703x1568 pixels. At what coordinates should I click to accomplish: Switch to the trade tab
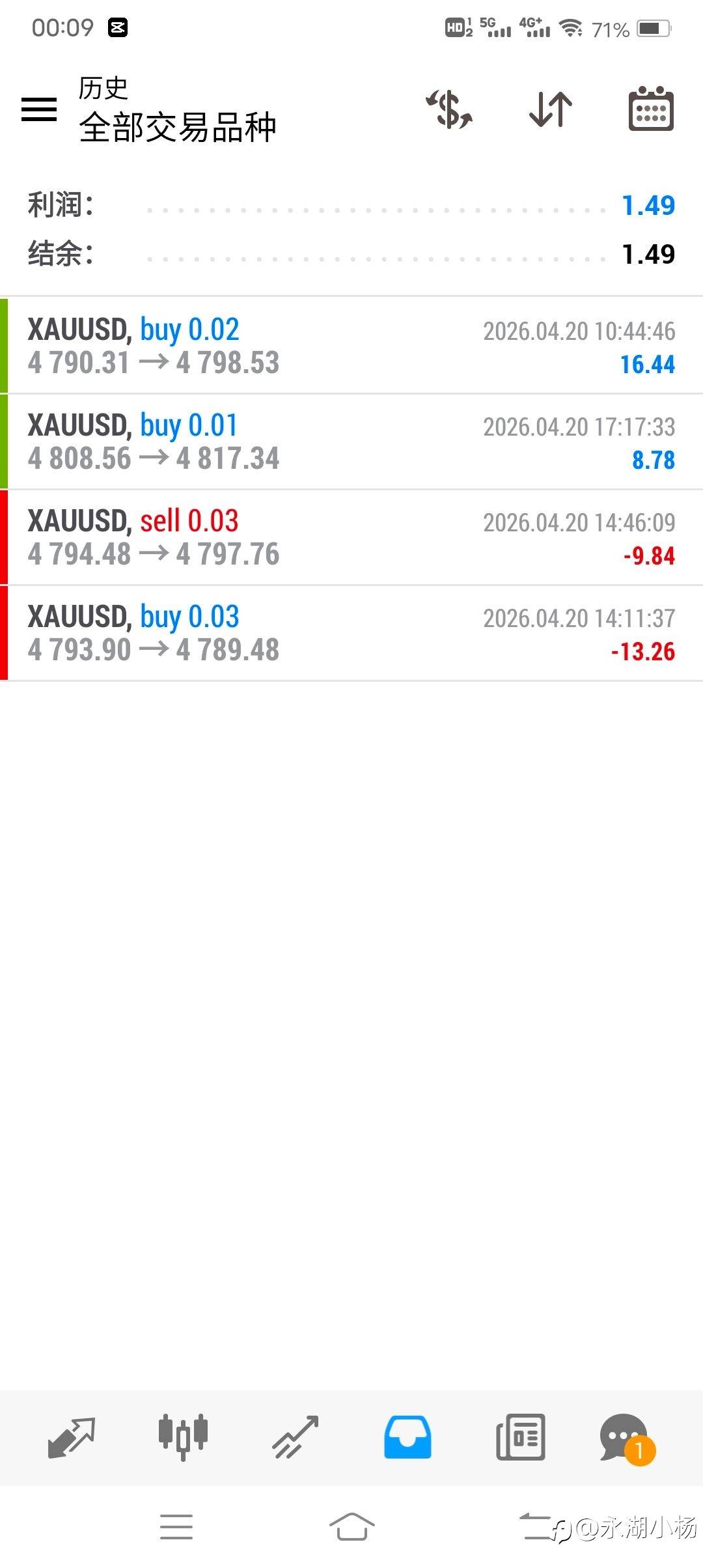pyautogui.click(x=296, y=1437)
